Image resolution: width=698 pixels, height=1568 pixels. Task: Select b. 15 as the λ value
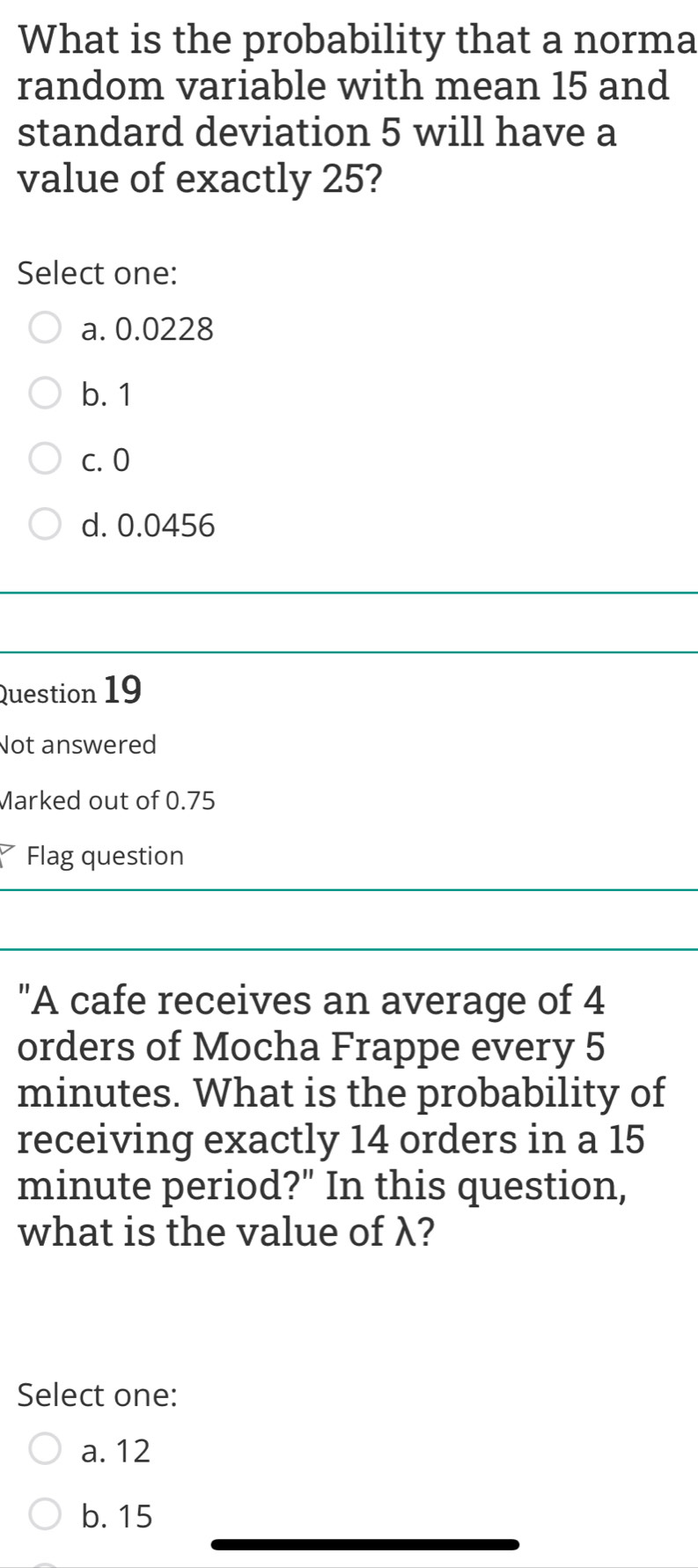(46, 1516)
